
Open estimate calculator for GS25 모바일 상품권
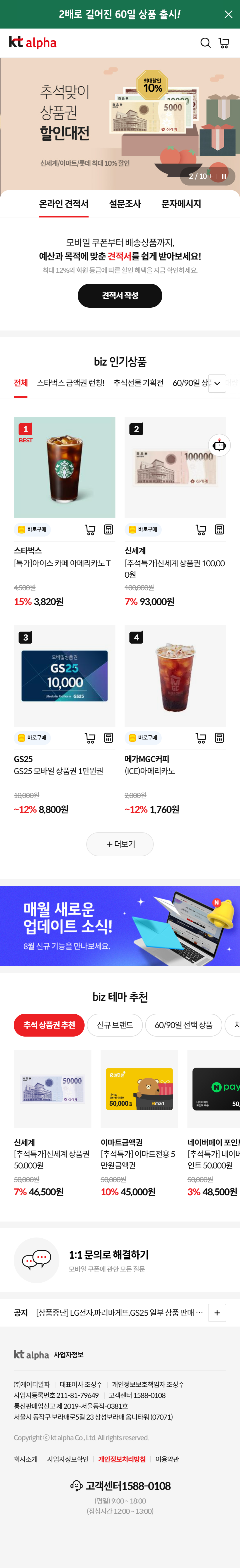click(108, 738)
